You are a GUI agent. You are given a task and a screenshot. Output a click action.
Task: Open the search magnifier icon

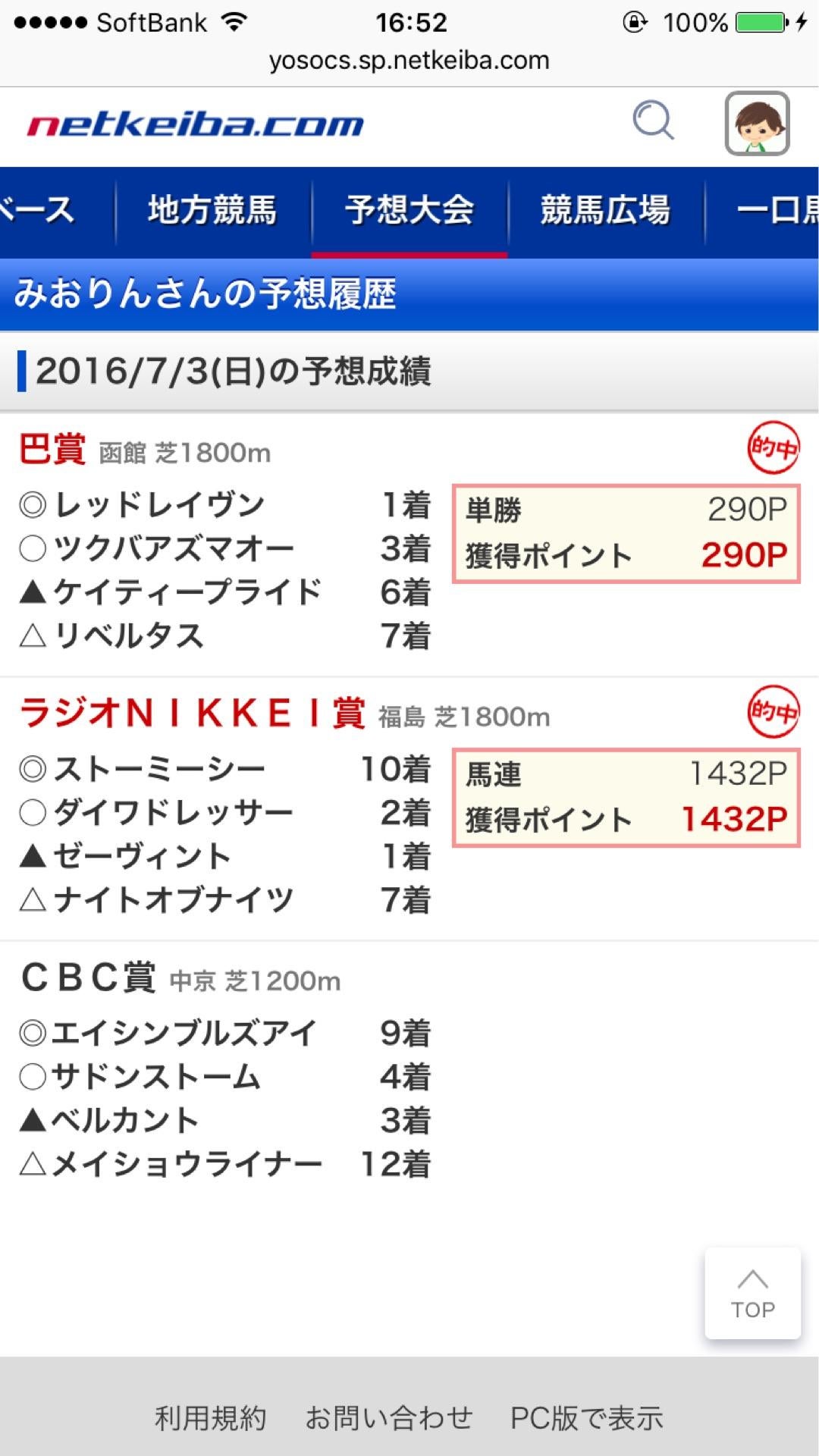(x=653, y=121)
